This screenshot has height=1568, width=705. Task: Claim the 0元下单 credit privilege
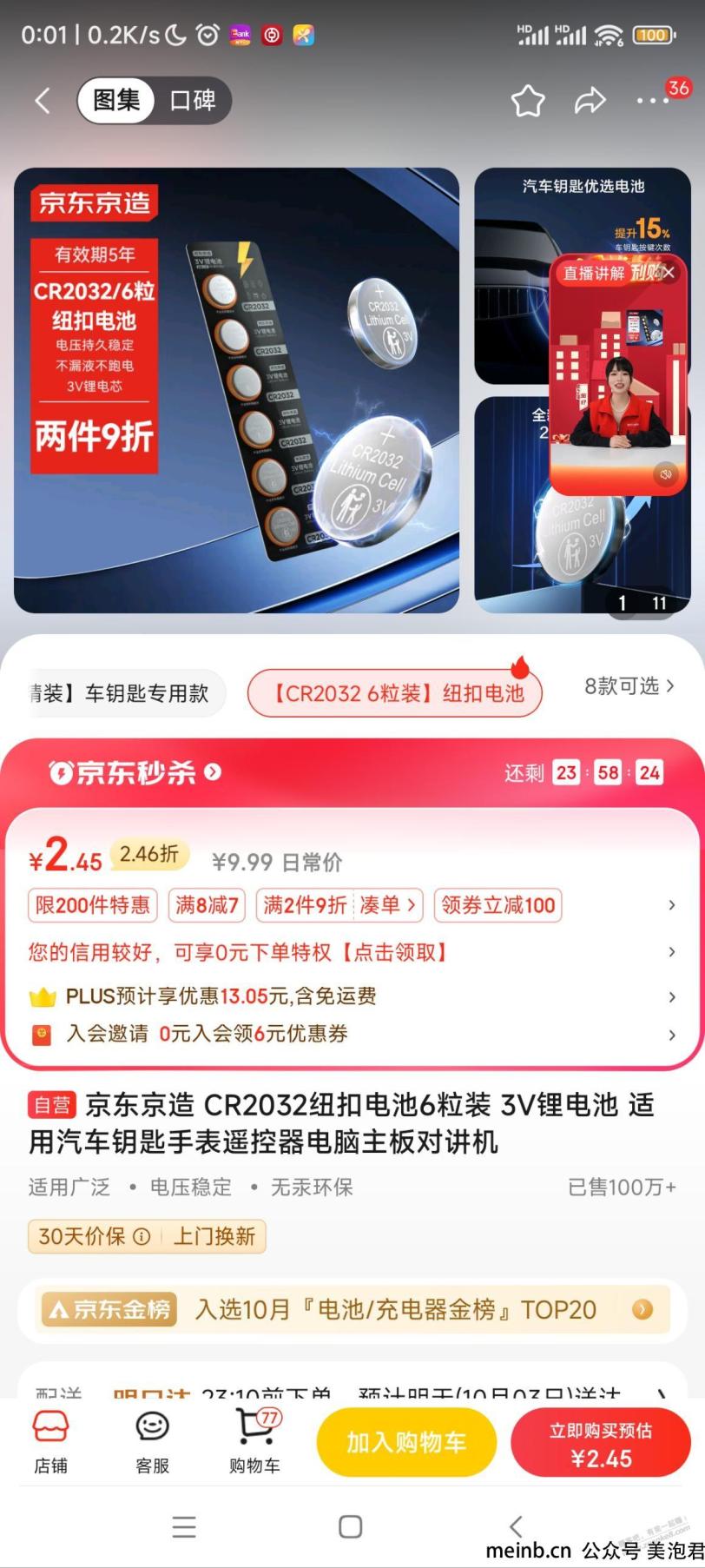point(239,952)
